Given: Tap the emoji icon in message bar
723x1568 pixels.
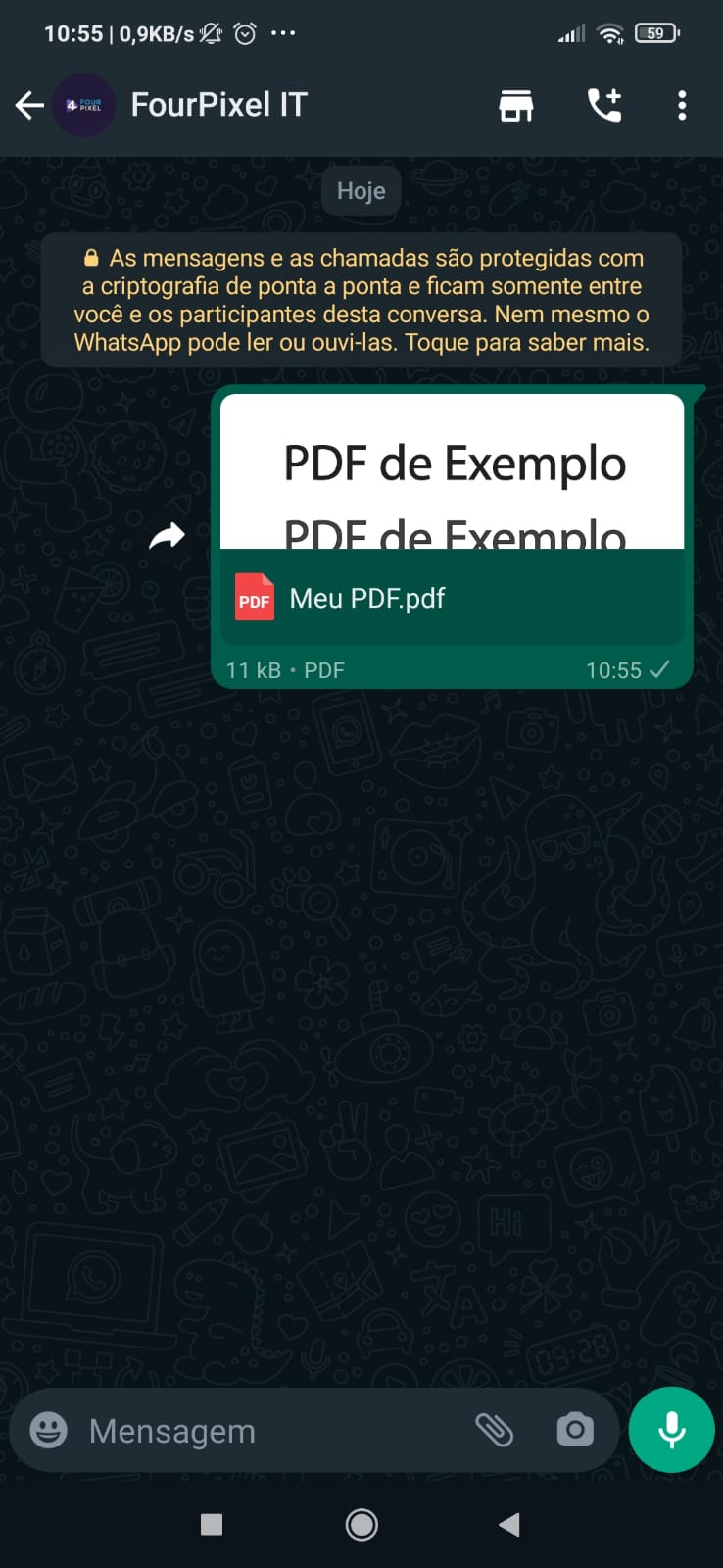Looking at the screenshot, I should pos(47,1431).
